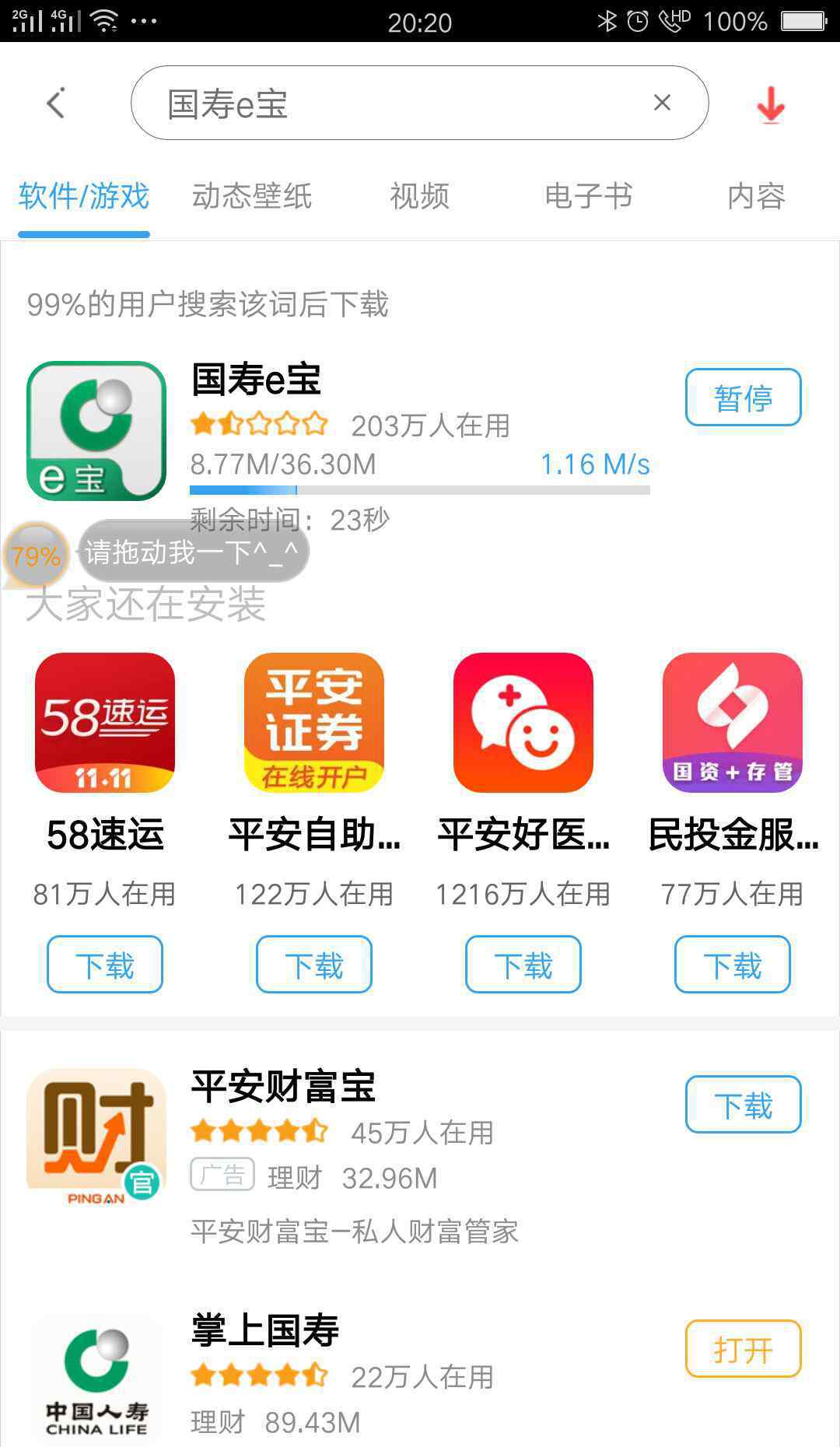Open the 平安好医 app icon
The width and height of the screenshot is (840, 1447).
click(x=523, y=723)
